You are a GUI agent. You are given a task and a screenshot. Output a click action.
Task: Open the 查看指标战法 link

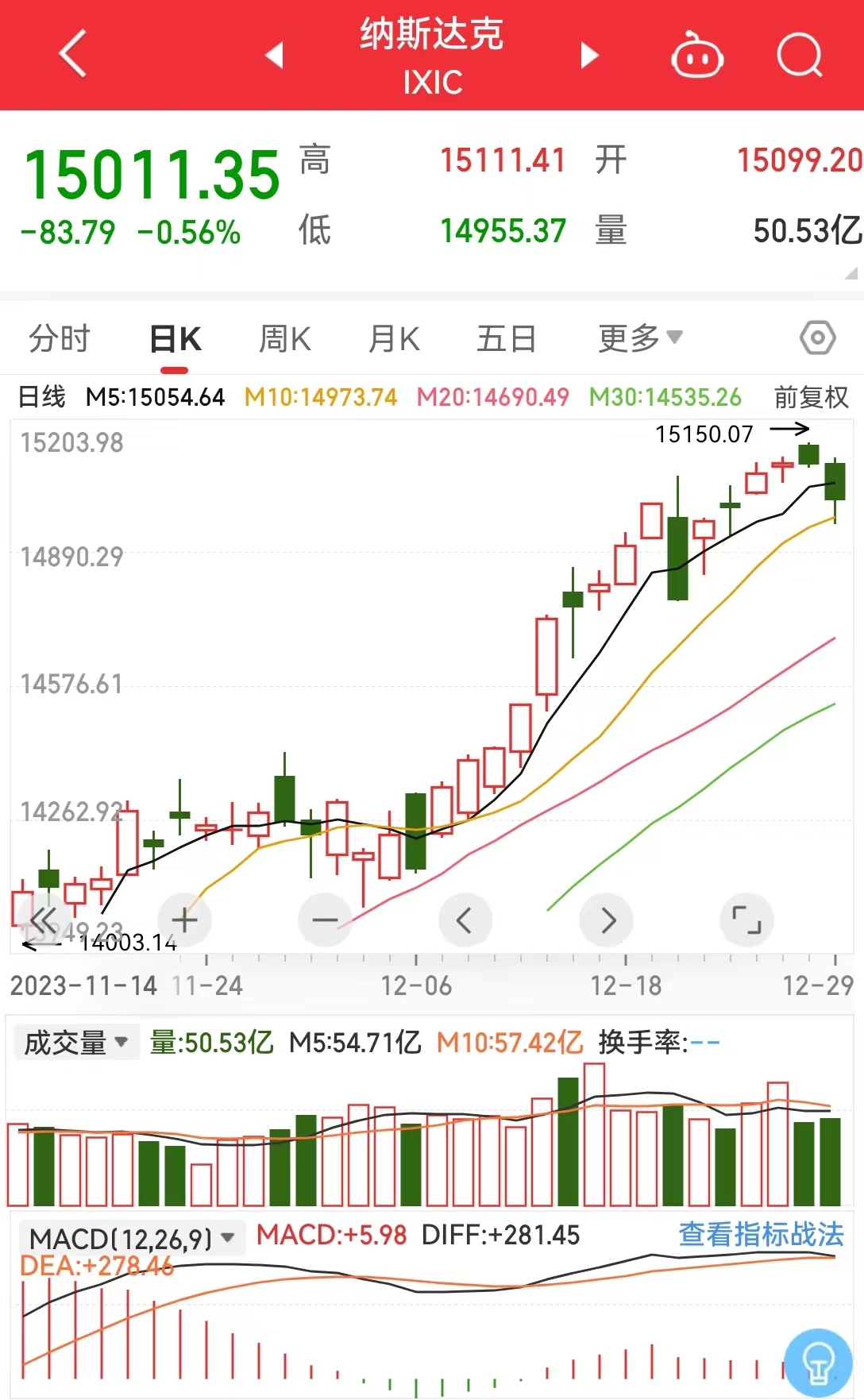pyautogui.click(x=761, y=1235)
